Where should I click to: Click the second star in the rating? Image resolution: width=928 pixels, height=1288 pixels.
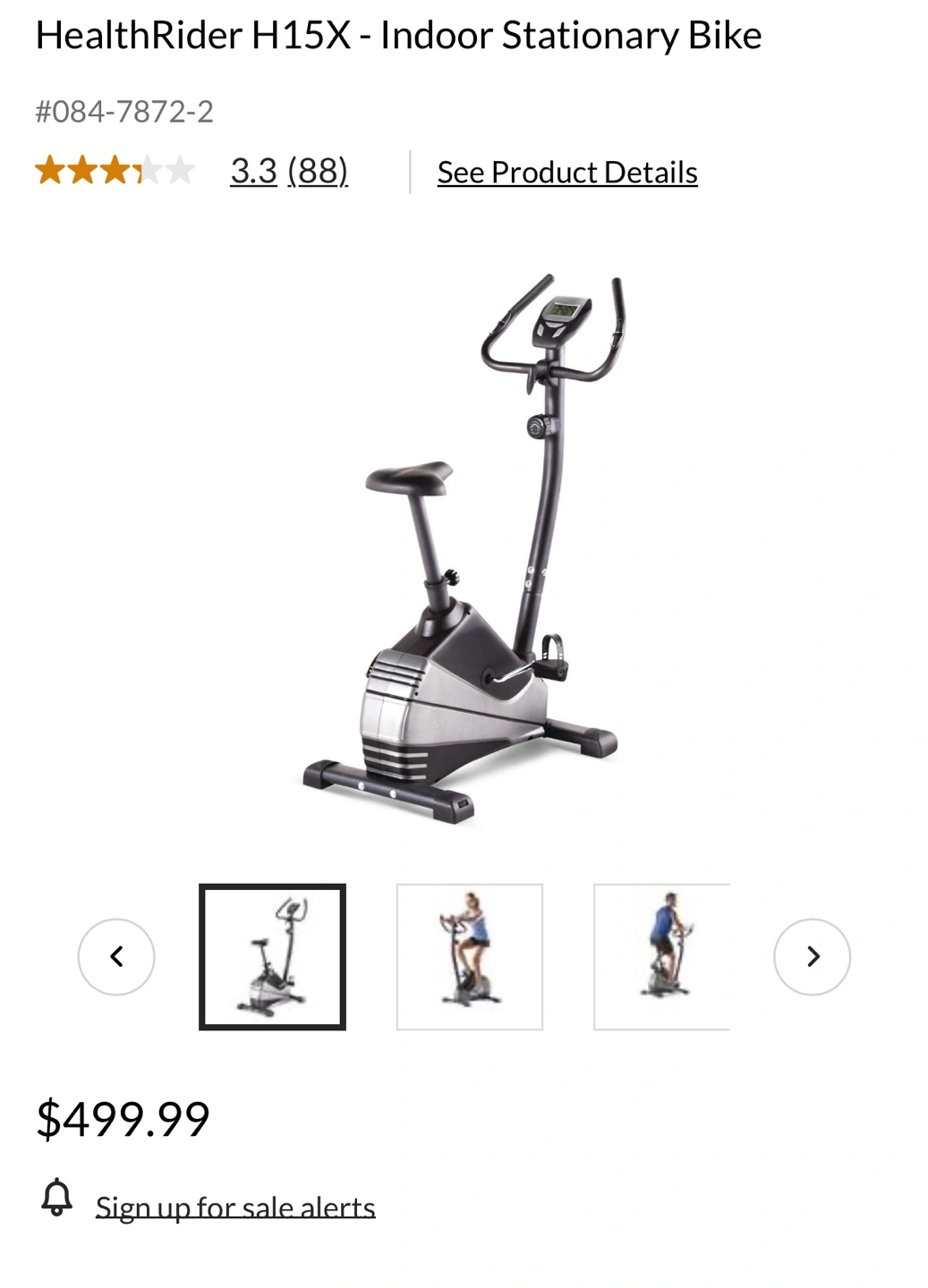[x=83, y=170]
